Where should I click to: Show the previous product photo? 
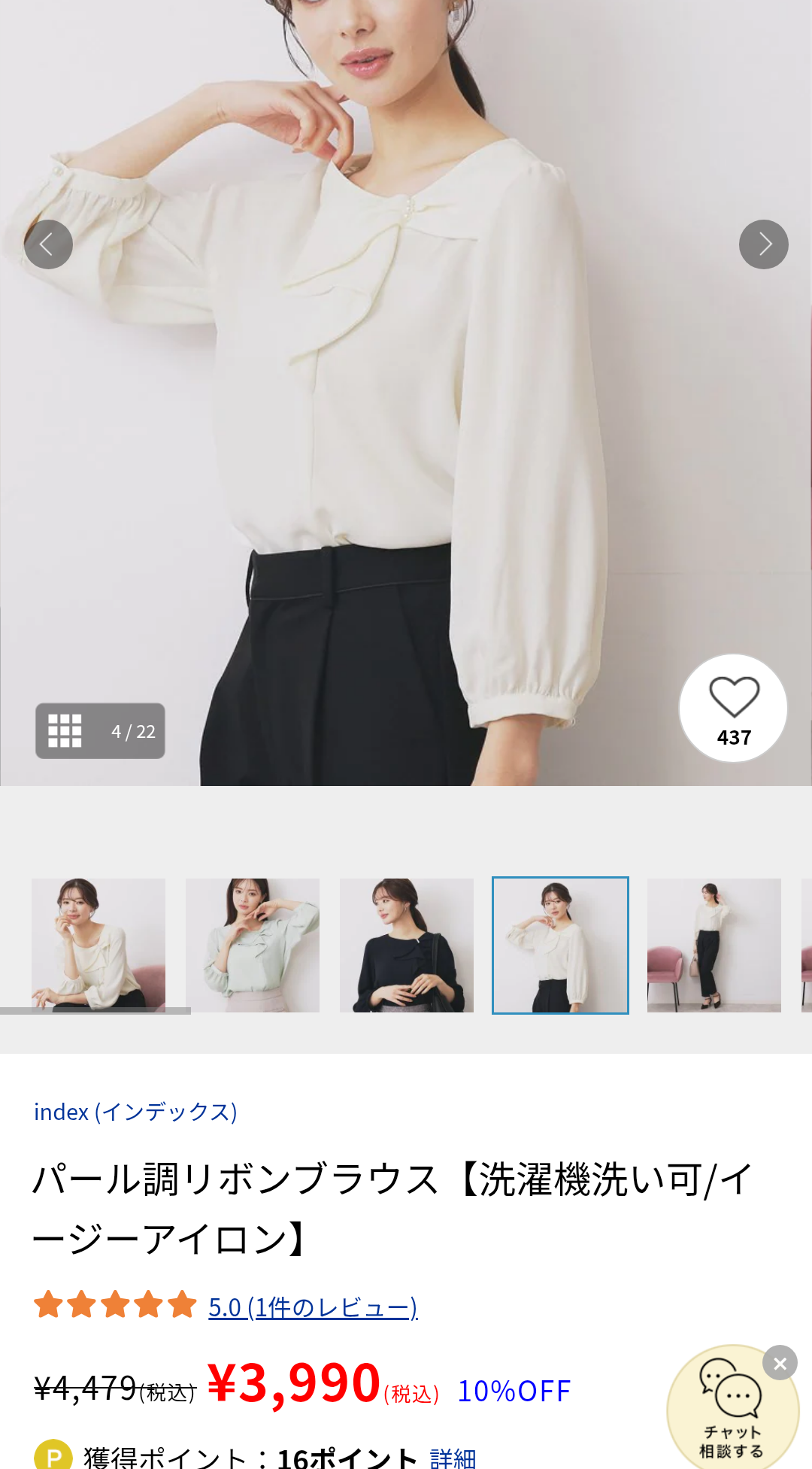tap(48, 244)
